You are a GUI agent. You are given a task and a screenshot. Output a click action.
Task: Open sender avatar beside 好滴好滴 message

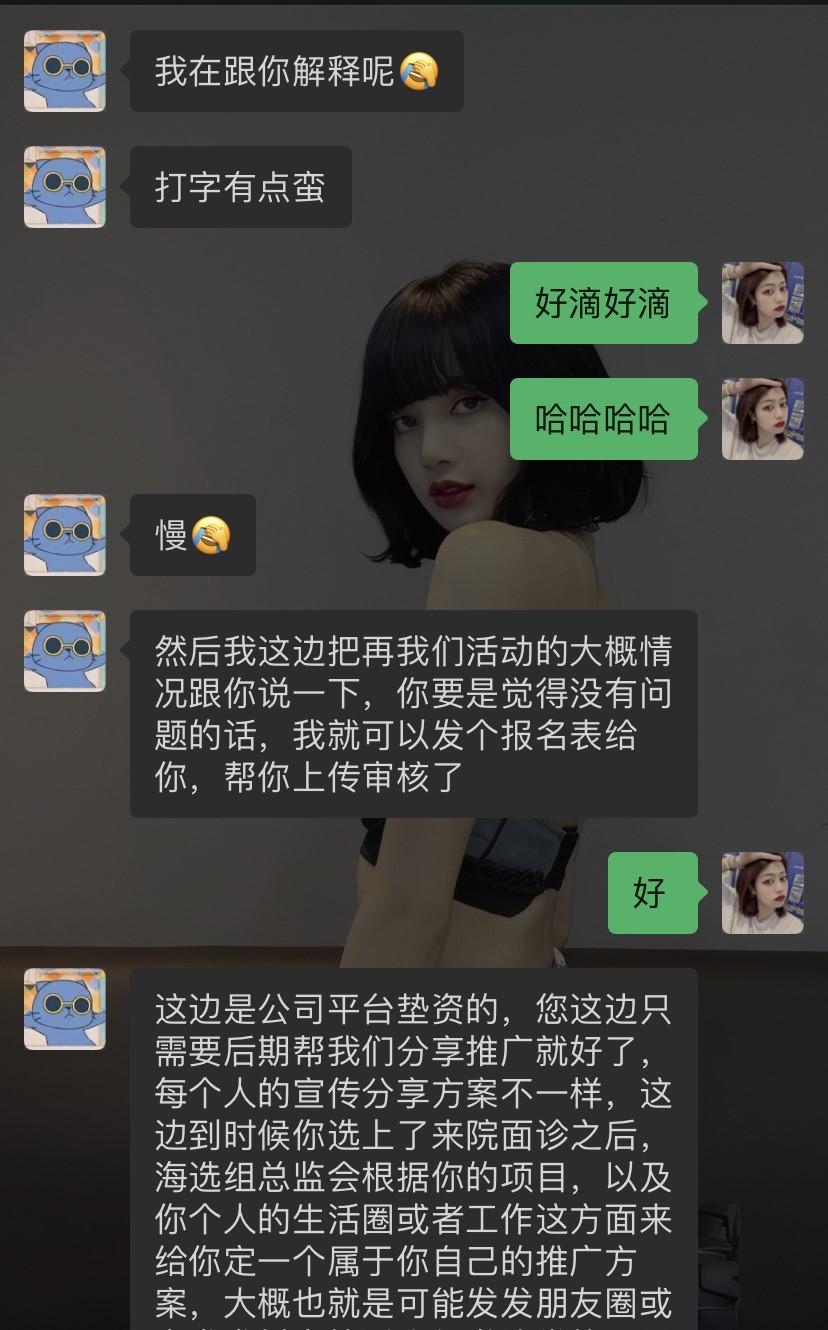[x=763, y=303]
